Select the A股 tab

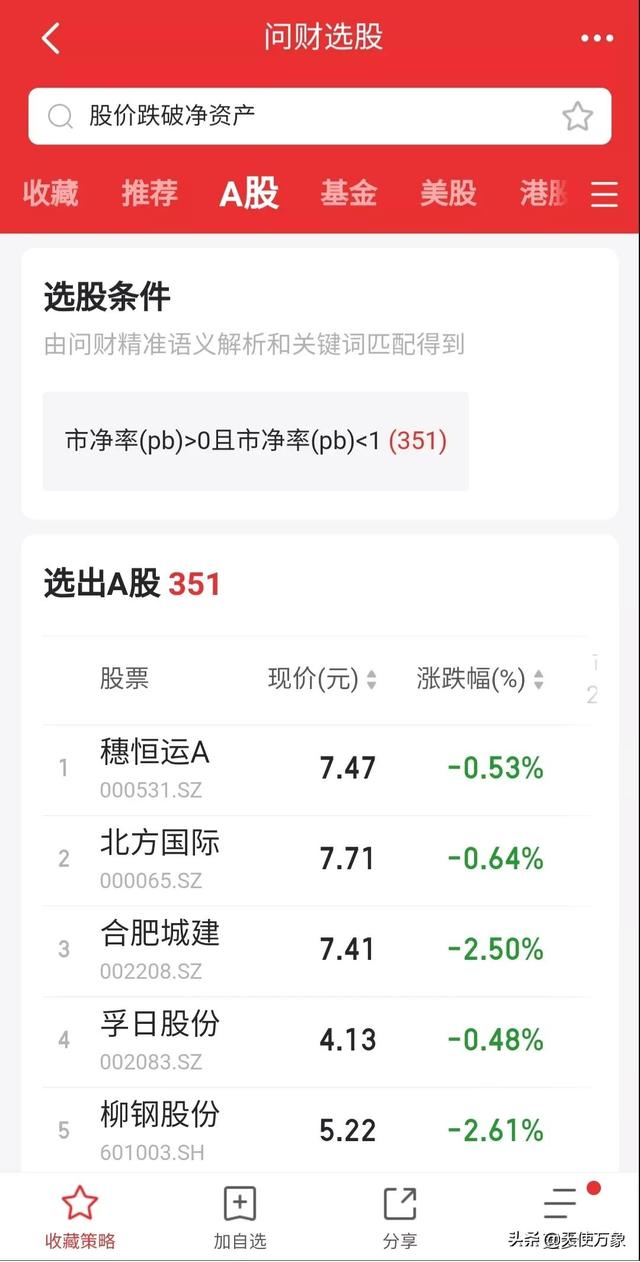[x=249, y=193]
